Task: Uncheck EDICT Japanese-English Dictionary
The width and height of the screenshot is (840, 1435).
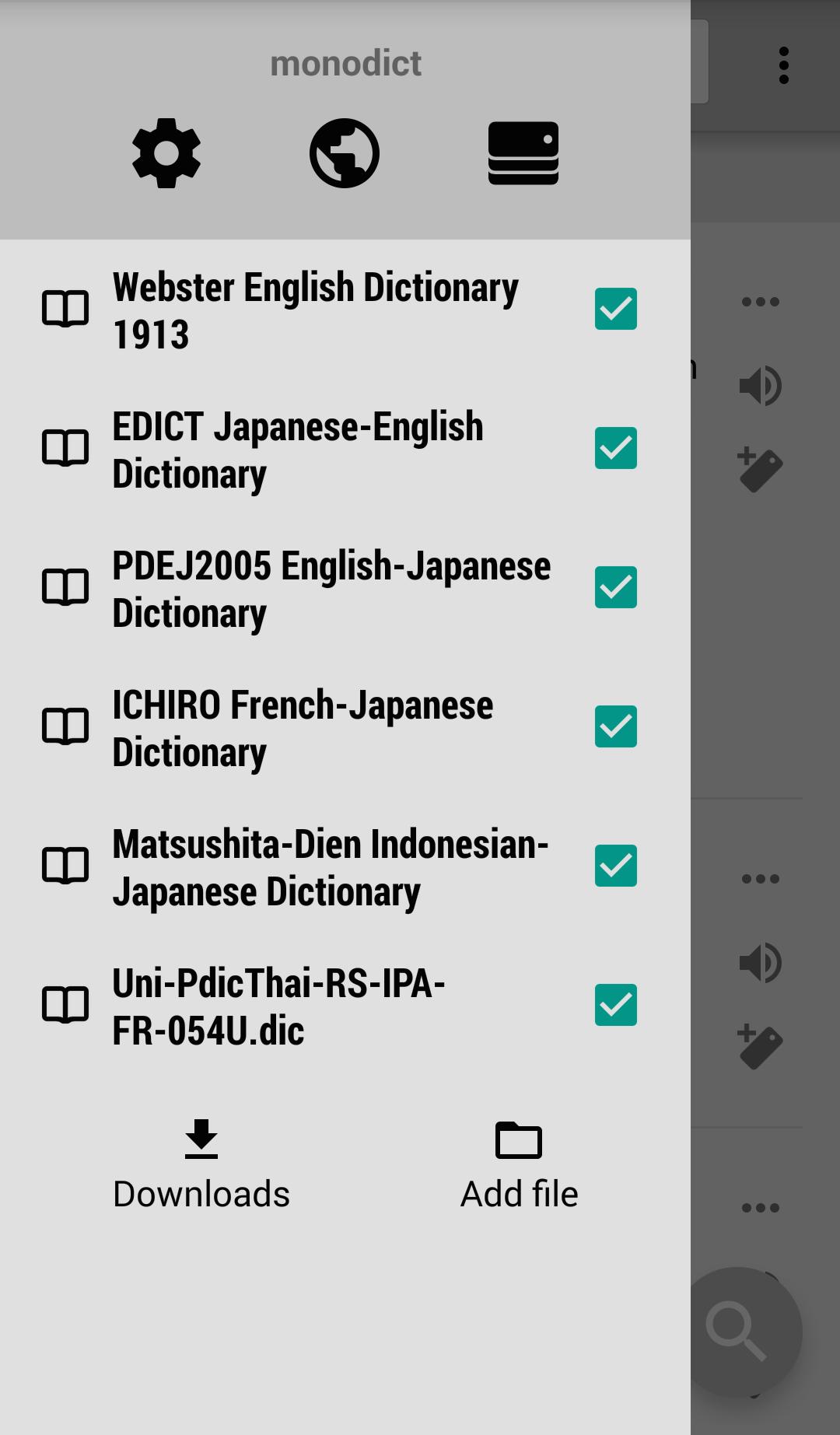Action: coord(615,448)
